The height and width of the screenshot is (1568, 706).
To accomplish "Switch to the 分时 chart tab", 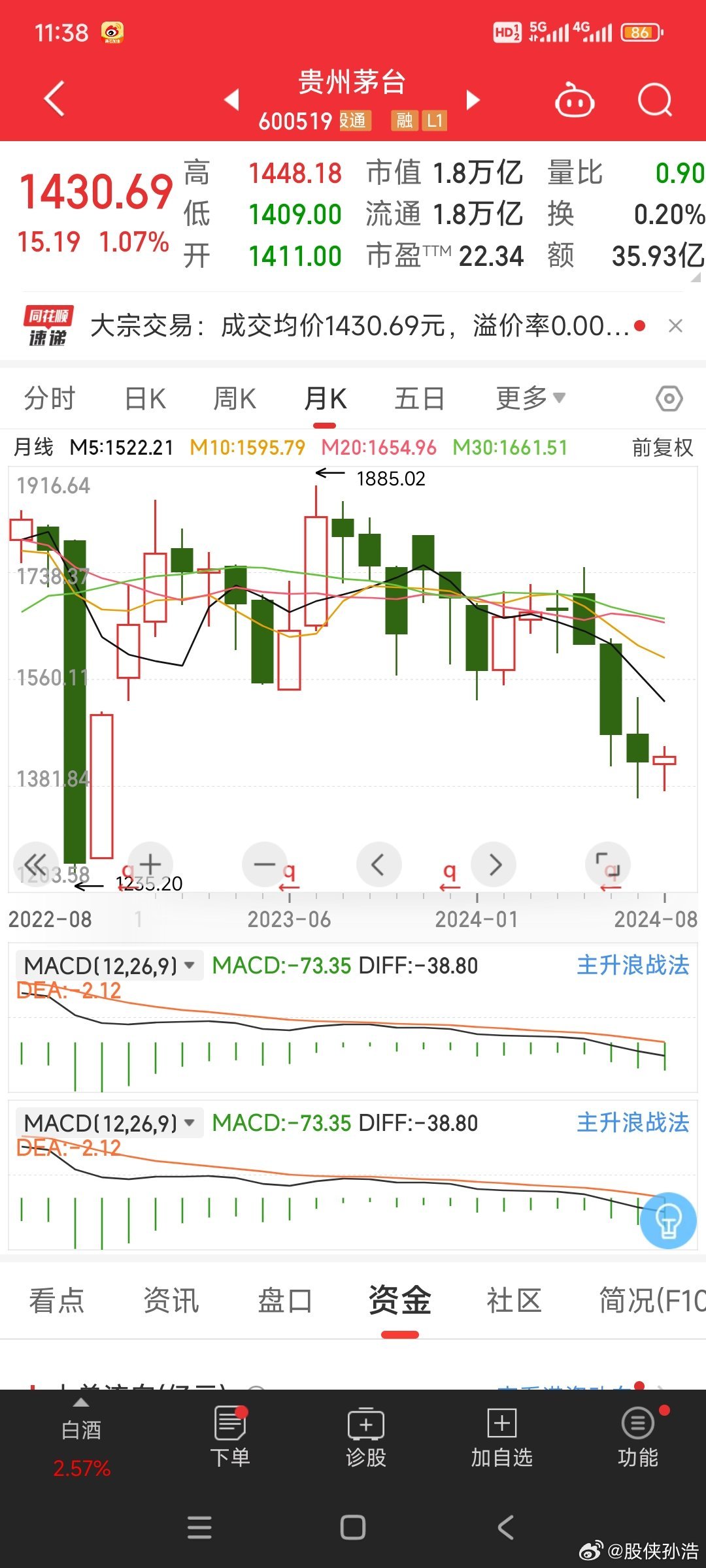I will click(x=50, y=399).
